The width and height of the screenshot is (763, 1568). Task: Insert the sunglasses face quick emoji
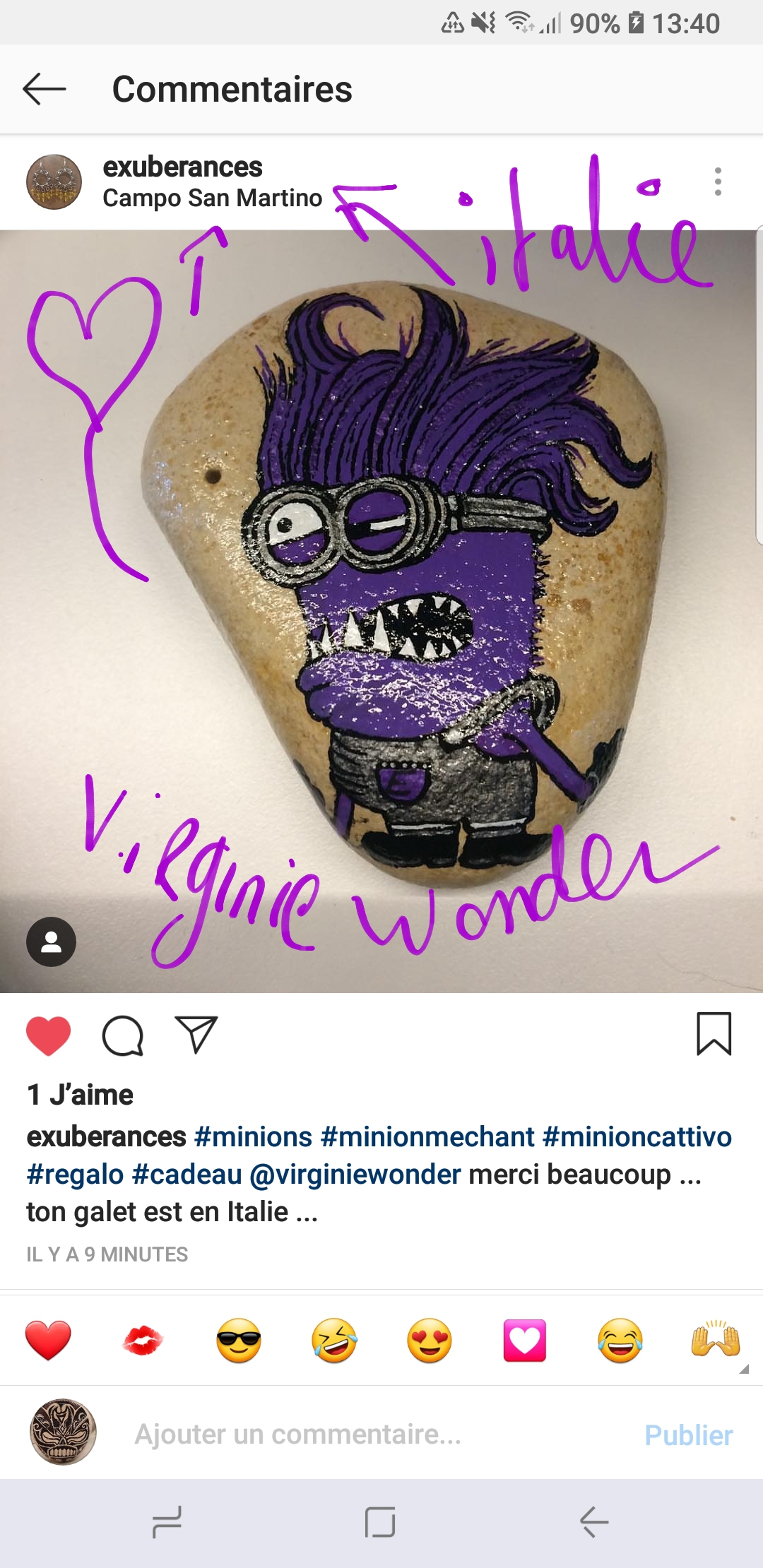click(239, 1340)
